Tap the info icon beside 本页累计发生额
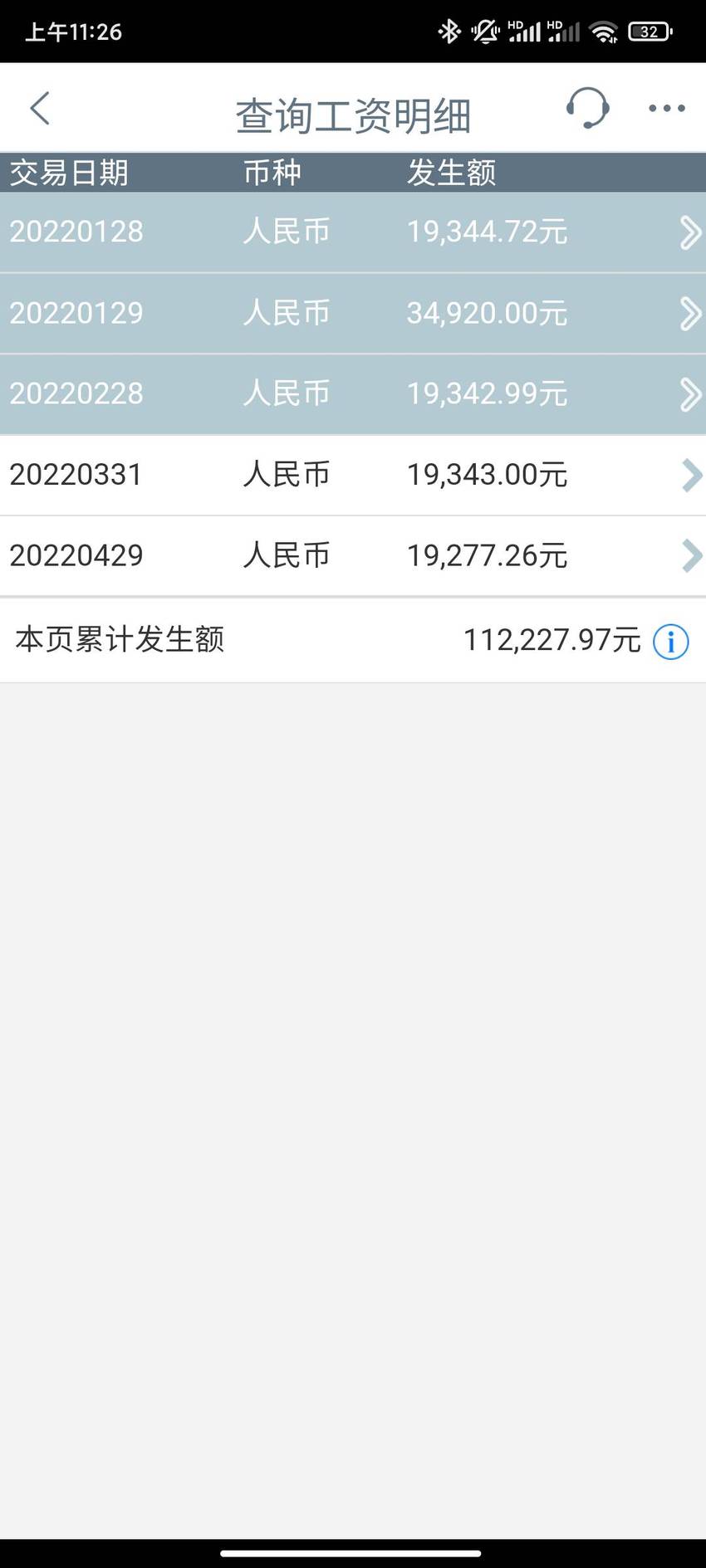This screenshot has width=706, height=1568. pyautogui.click(x=670, y=642)
